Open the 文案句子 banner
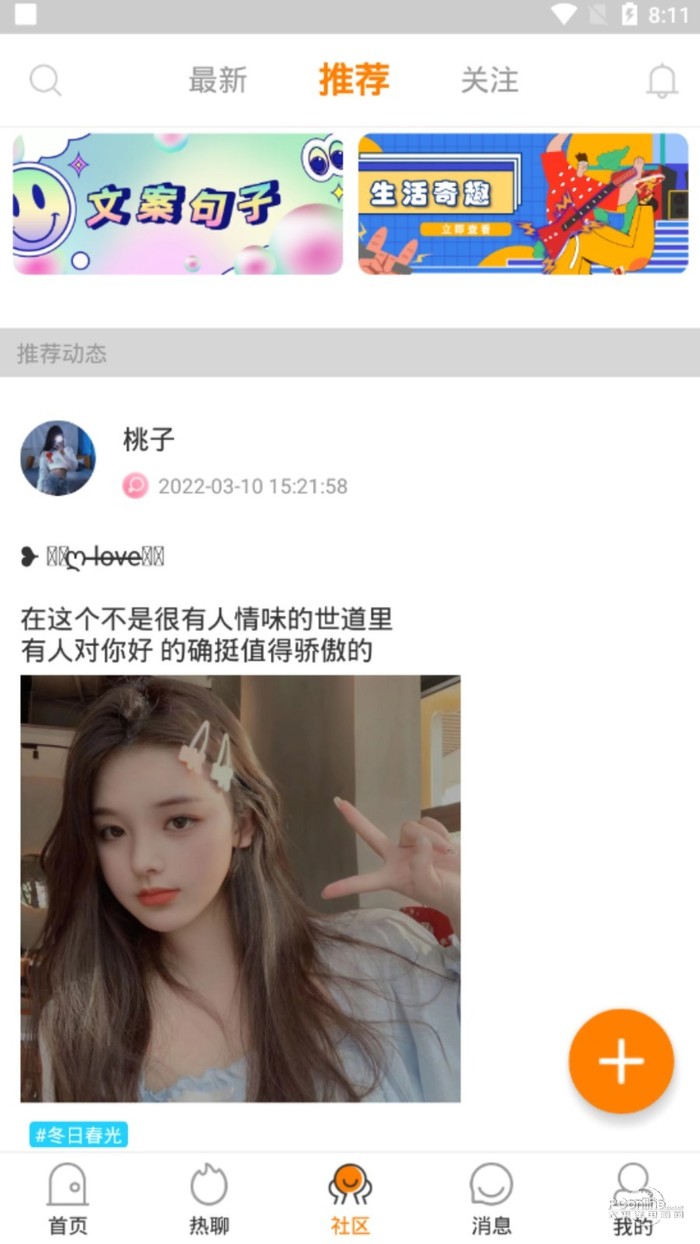This screenshot has height=1244, width=700. click(178, 204)
